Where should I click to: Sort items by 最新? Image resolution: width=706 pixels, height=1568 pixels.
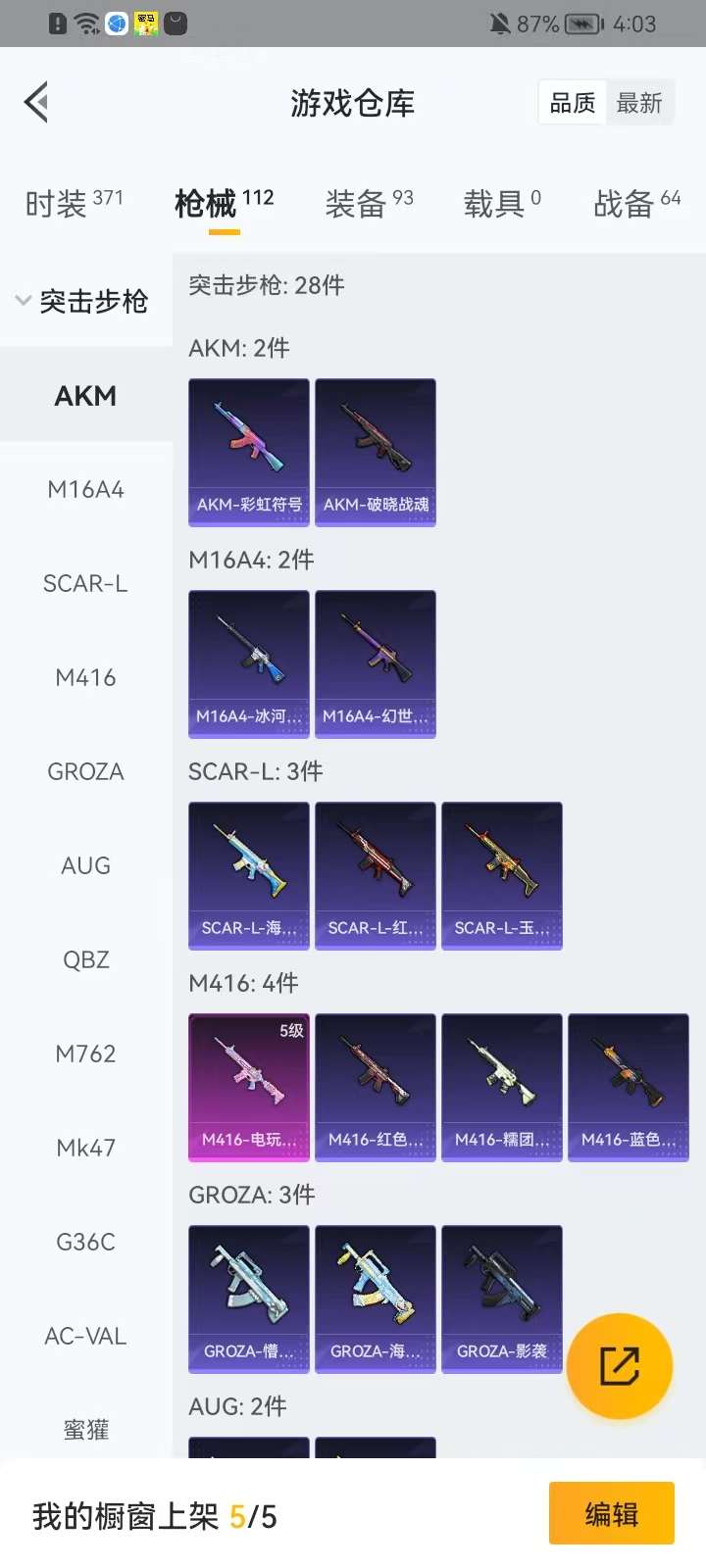click(x=639, y=102)
